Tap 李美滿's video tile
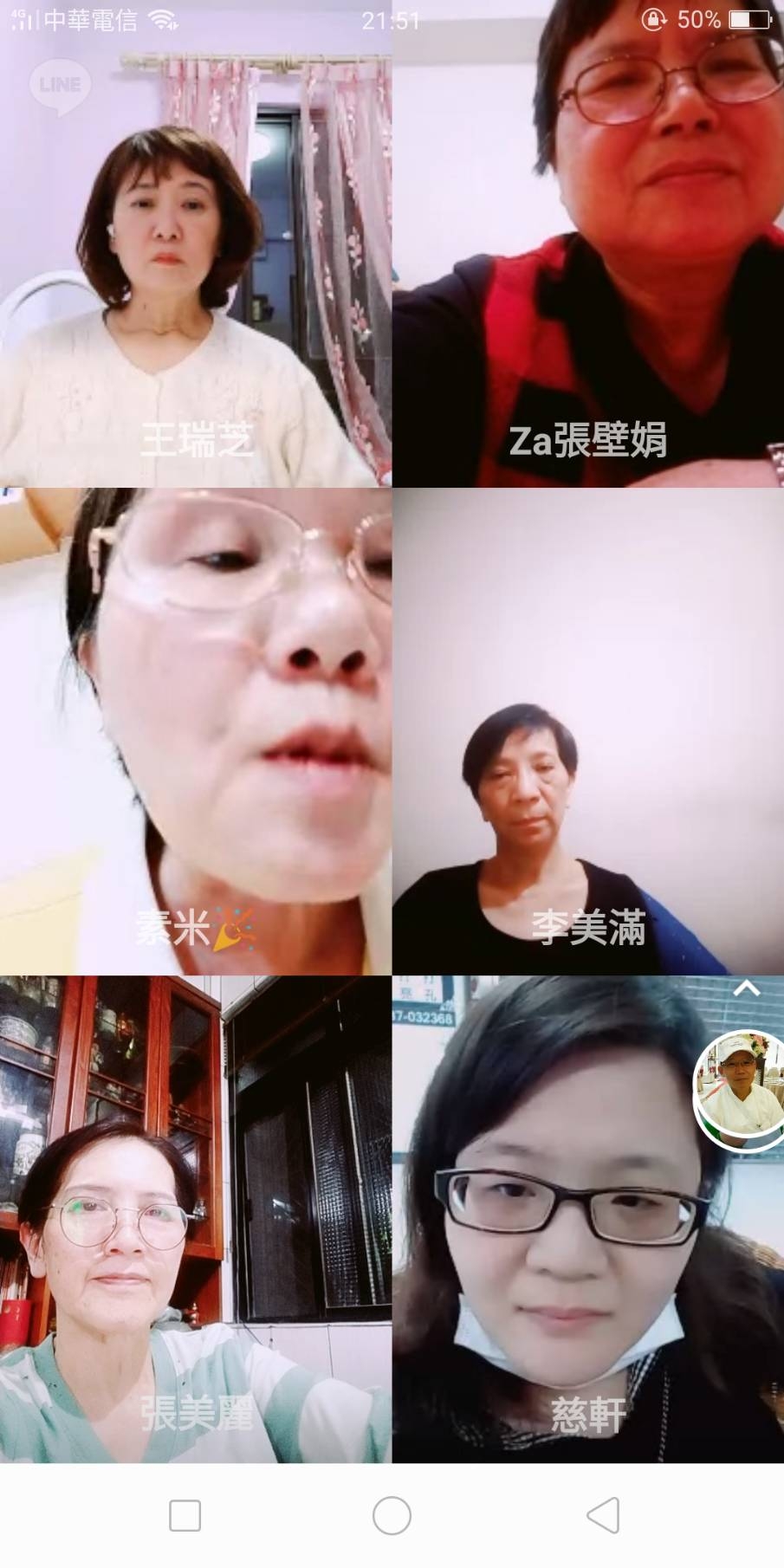 588,732
